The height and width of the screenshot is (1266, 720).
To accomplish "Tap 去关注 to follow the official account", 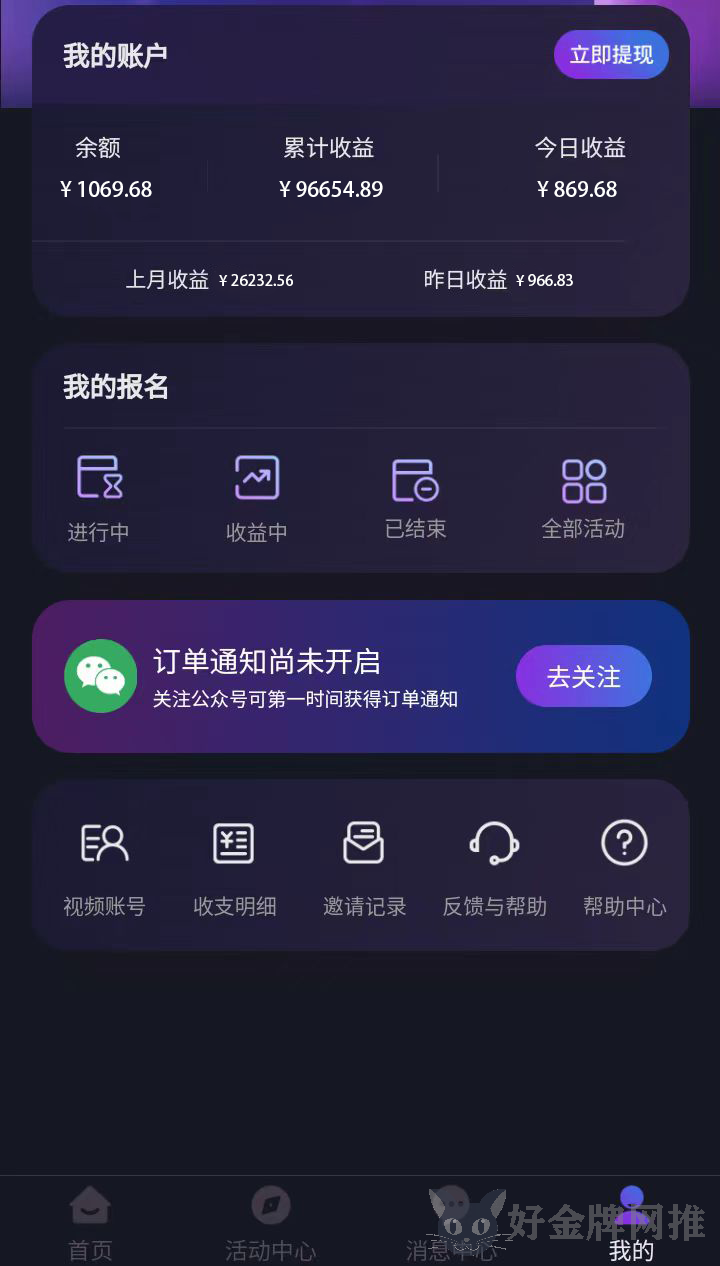I will click(x=584, y=676).
